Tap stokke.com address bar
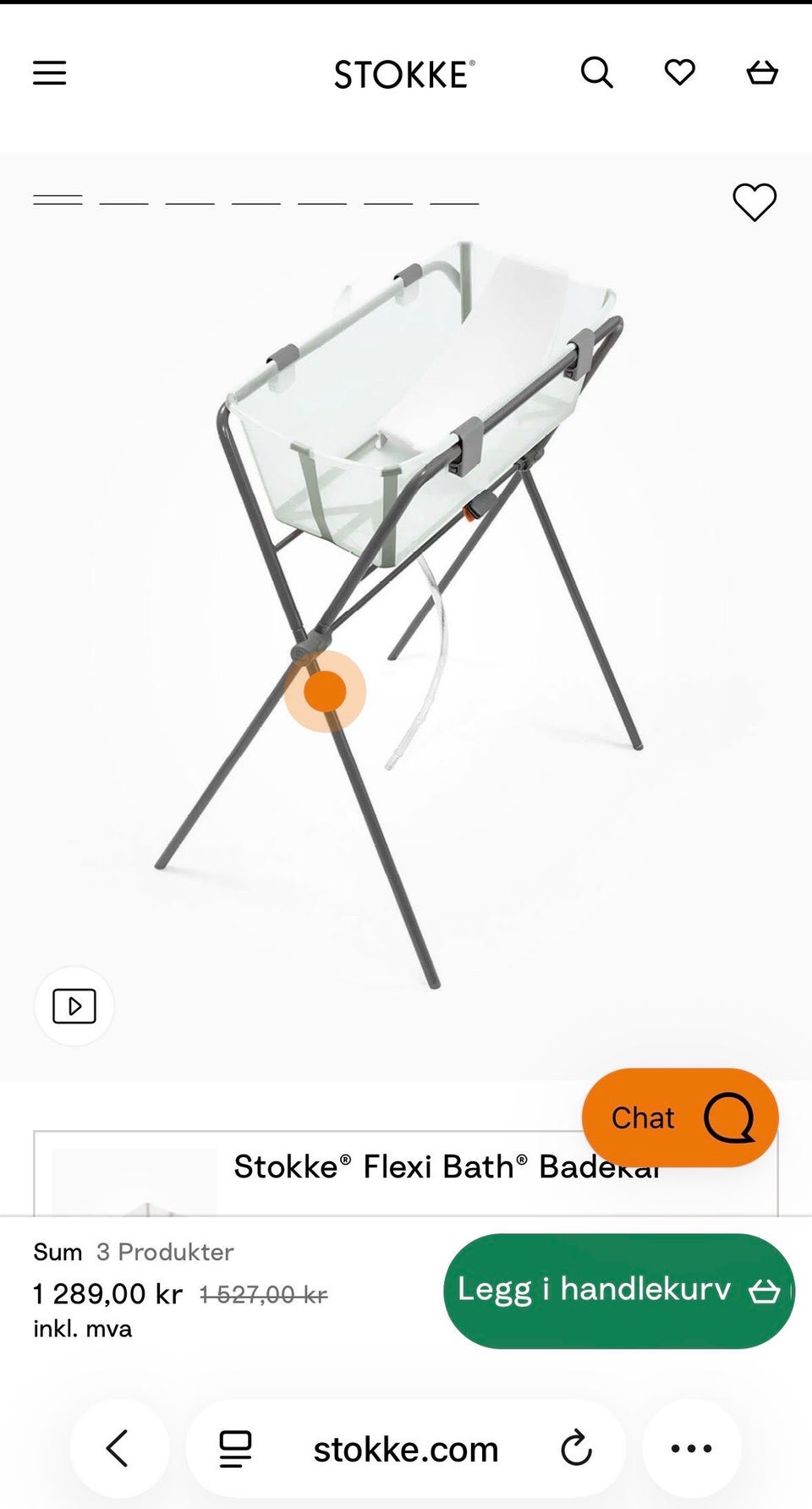The width and height of the screenshot is (812, 1509). (x=406, y=1450)
